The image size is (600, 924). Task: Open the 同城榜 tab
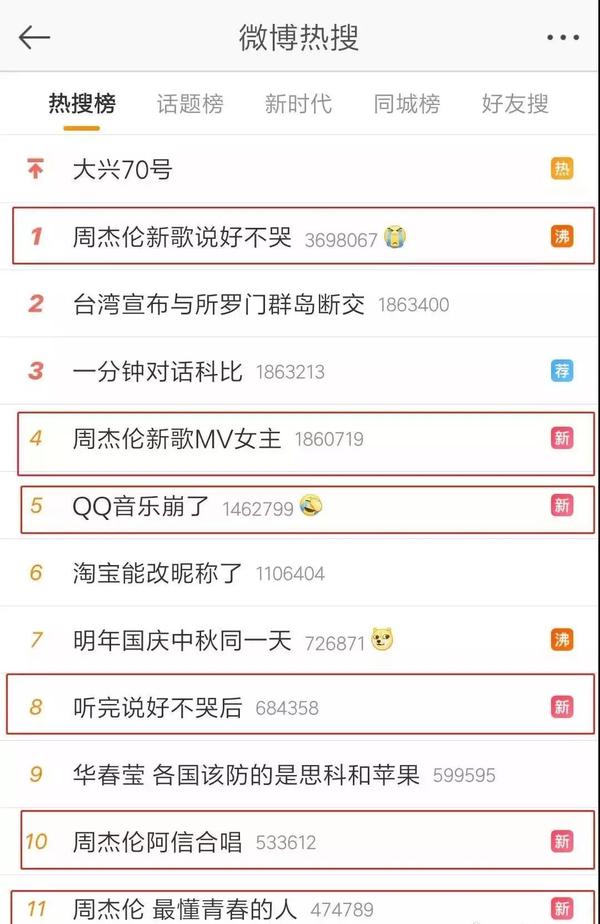tap(407, 104)
